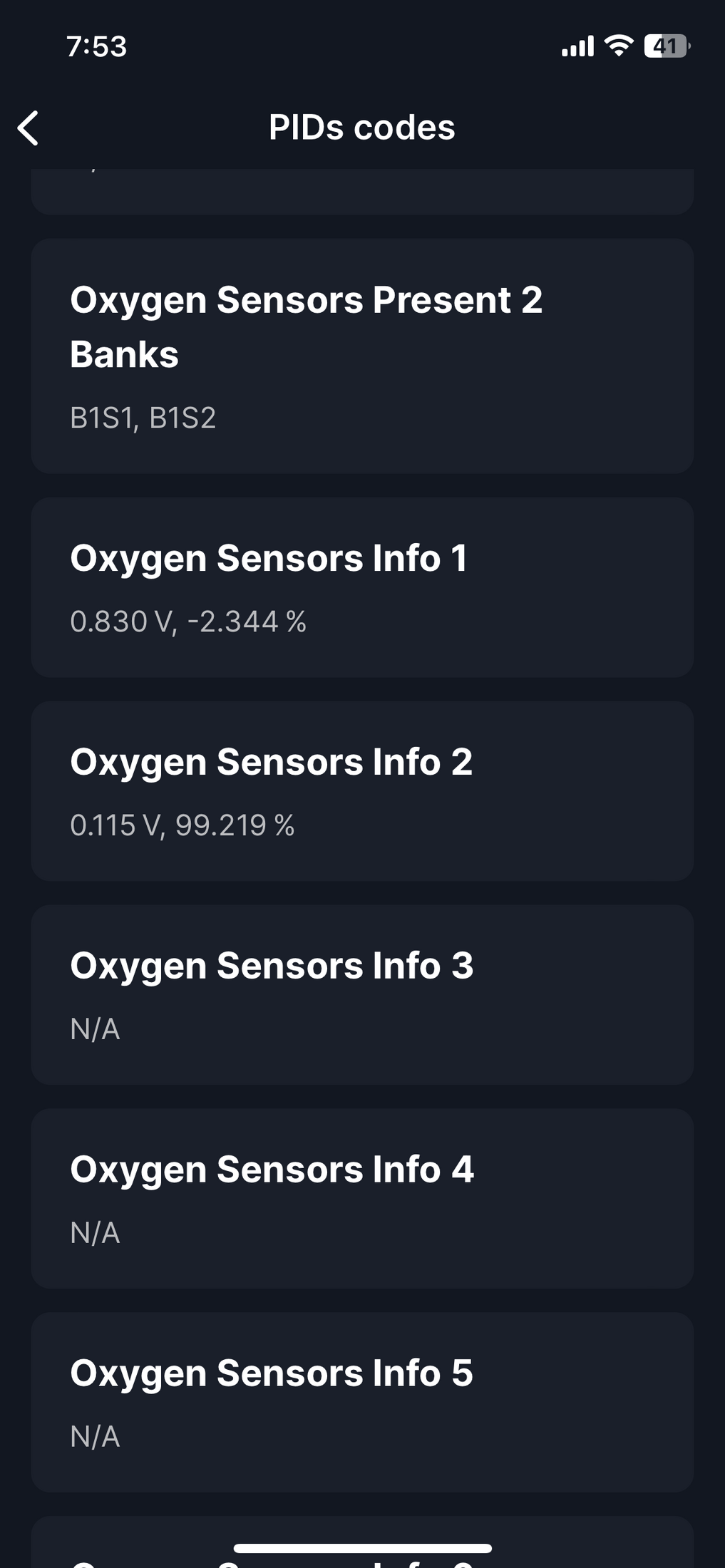This screenshot has width=725, height=1568.
Task: Open the Oxygen Sensors Info 1 card
Action: pos(362,587)
